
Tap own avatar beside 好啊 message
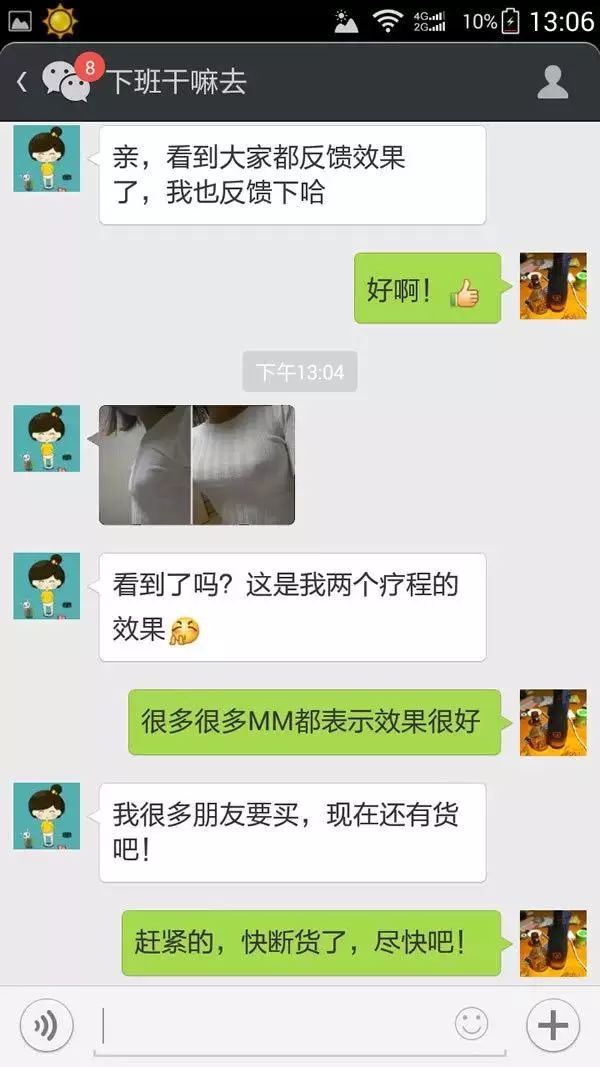point(552,286)
